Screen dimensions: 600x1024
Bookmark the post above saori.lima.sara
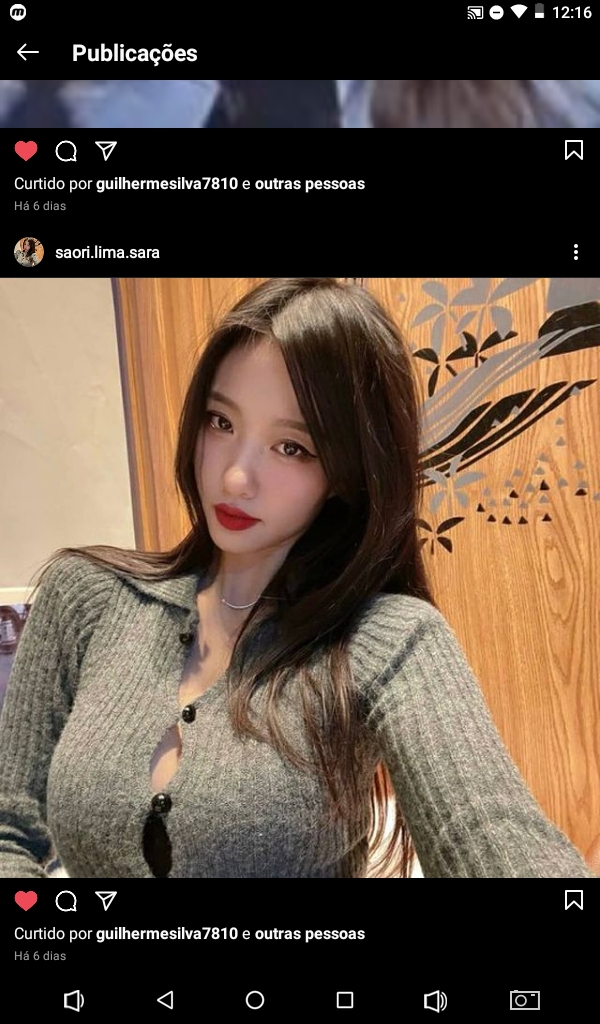(x=574, y=150)
